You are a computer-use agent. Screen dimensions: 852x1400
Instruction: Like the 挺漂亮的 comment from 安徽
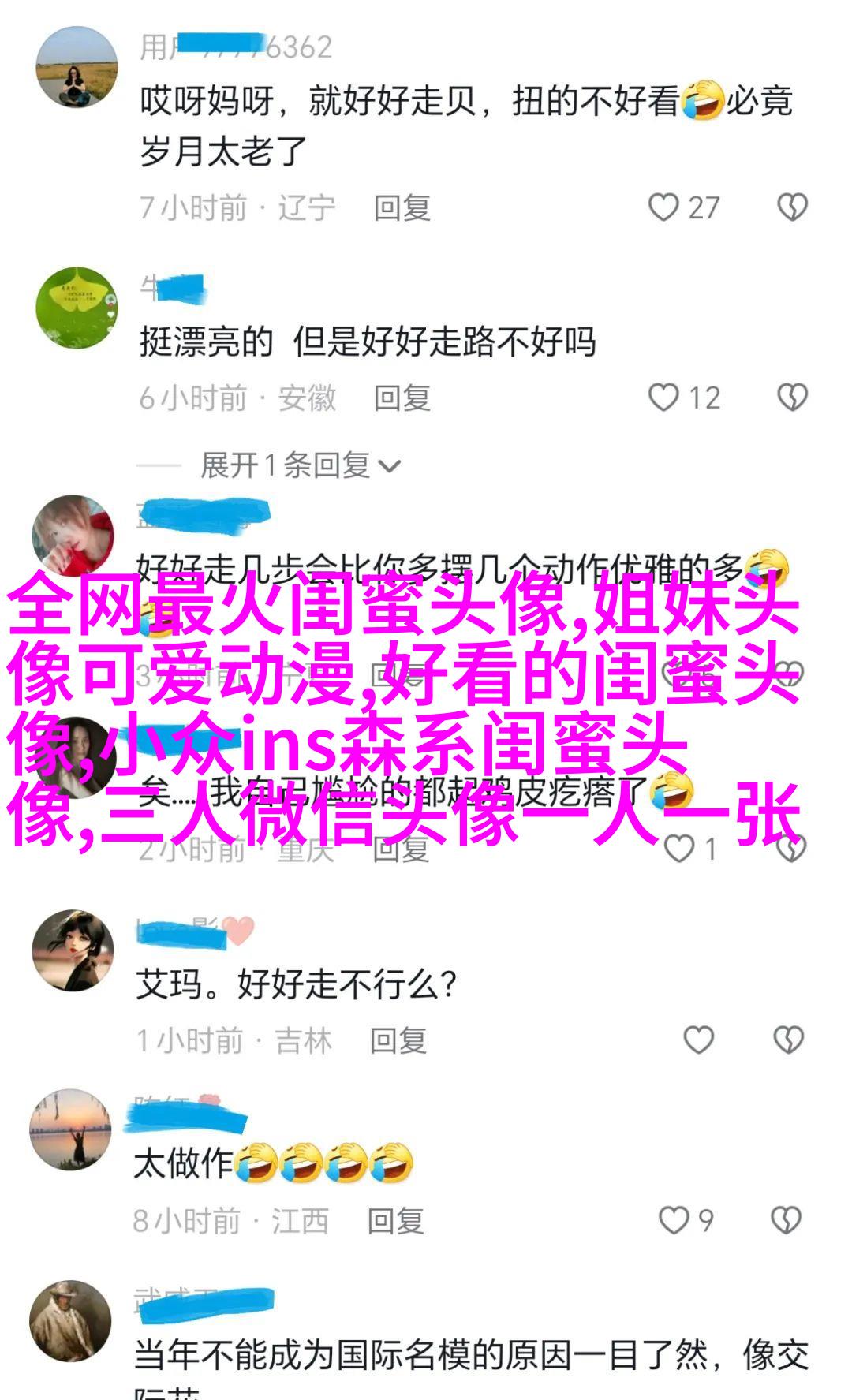(x=663, y=398)
